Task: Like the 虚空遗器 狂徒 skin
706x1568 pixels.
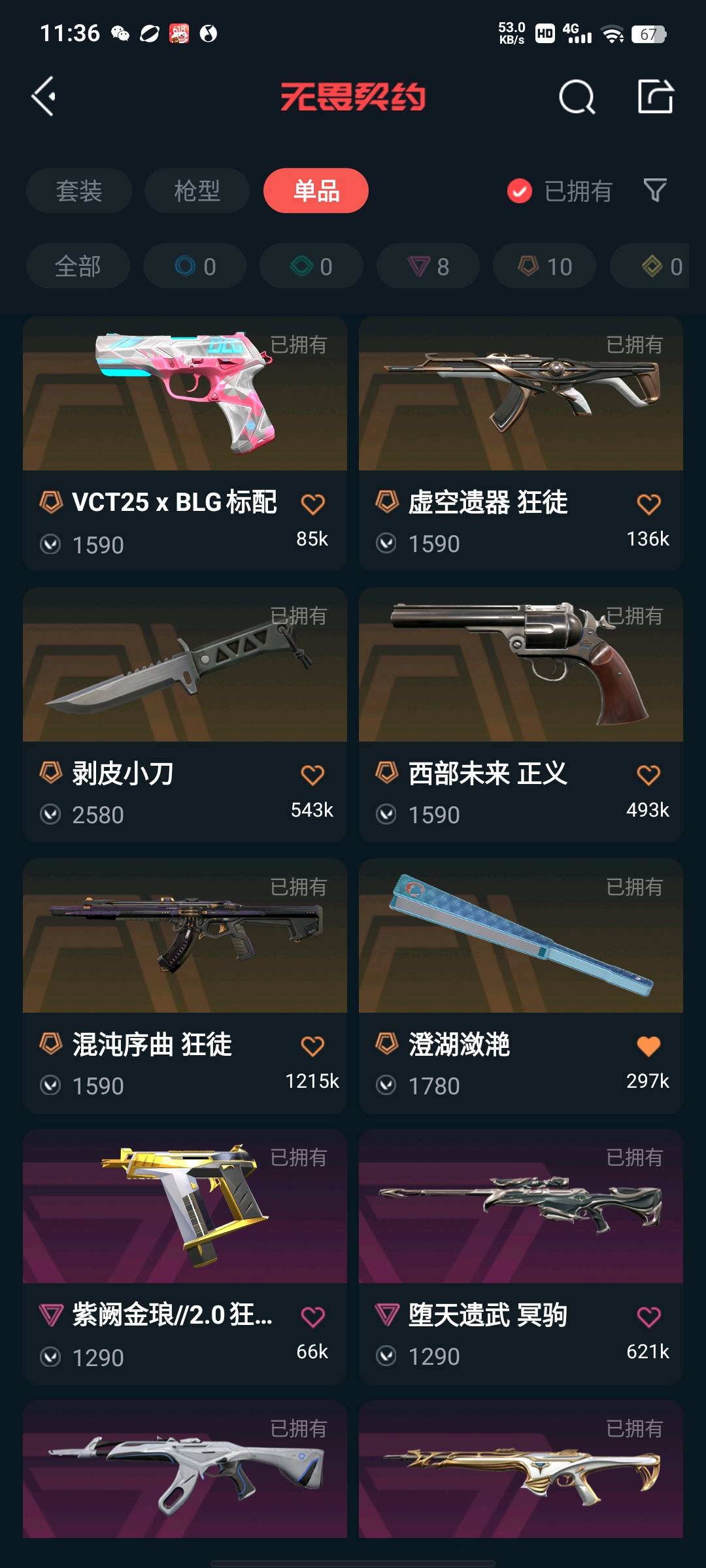Action: pyautogui.click(x=648, y=504)
